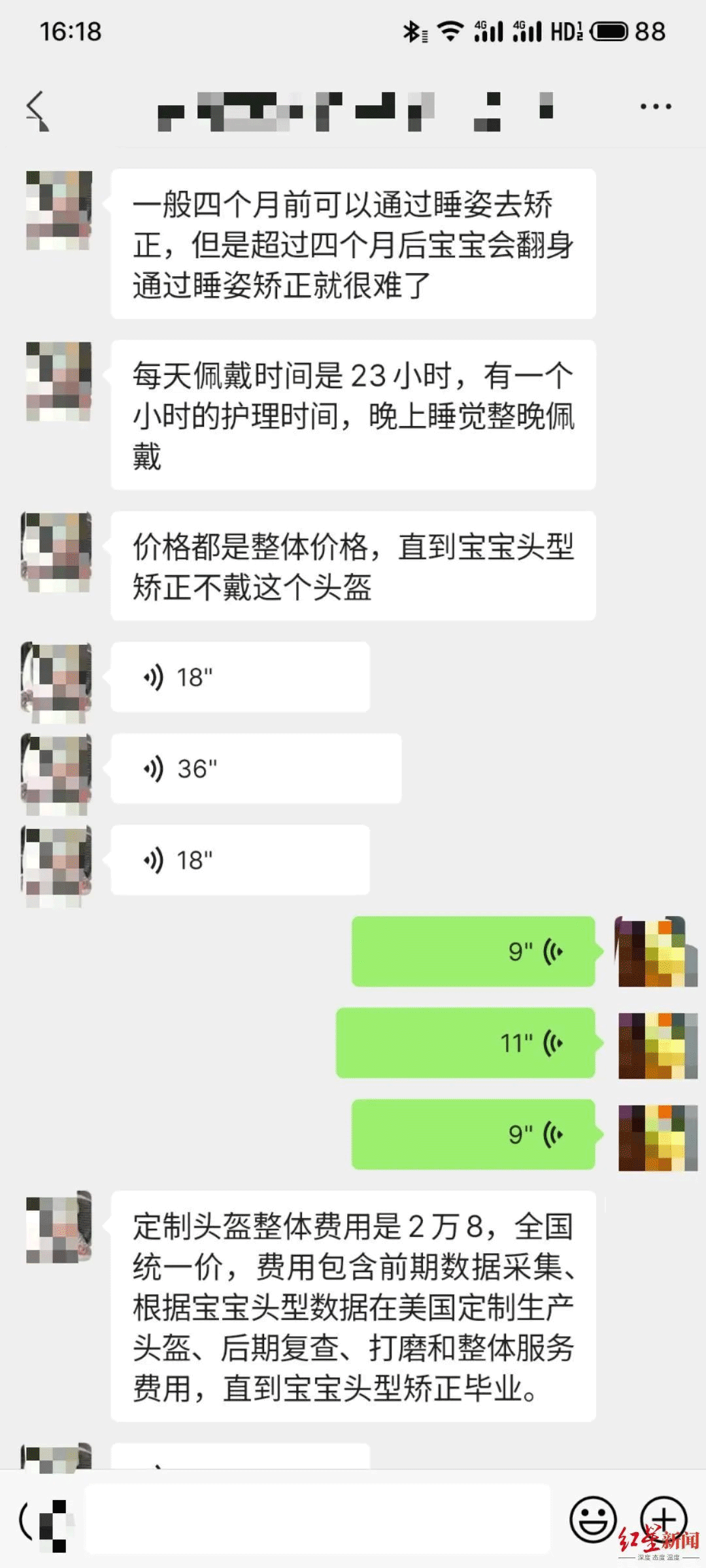
Task: Play the first 18-second voice message
Action: [239, 678]
